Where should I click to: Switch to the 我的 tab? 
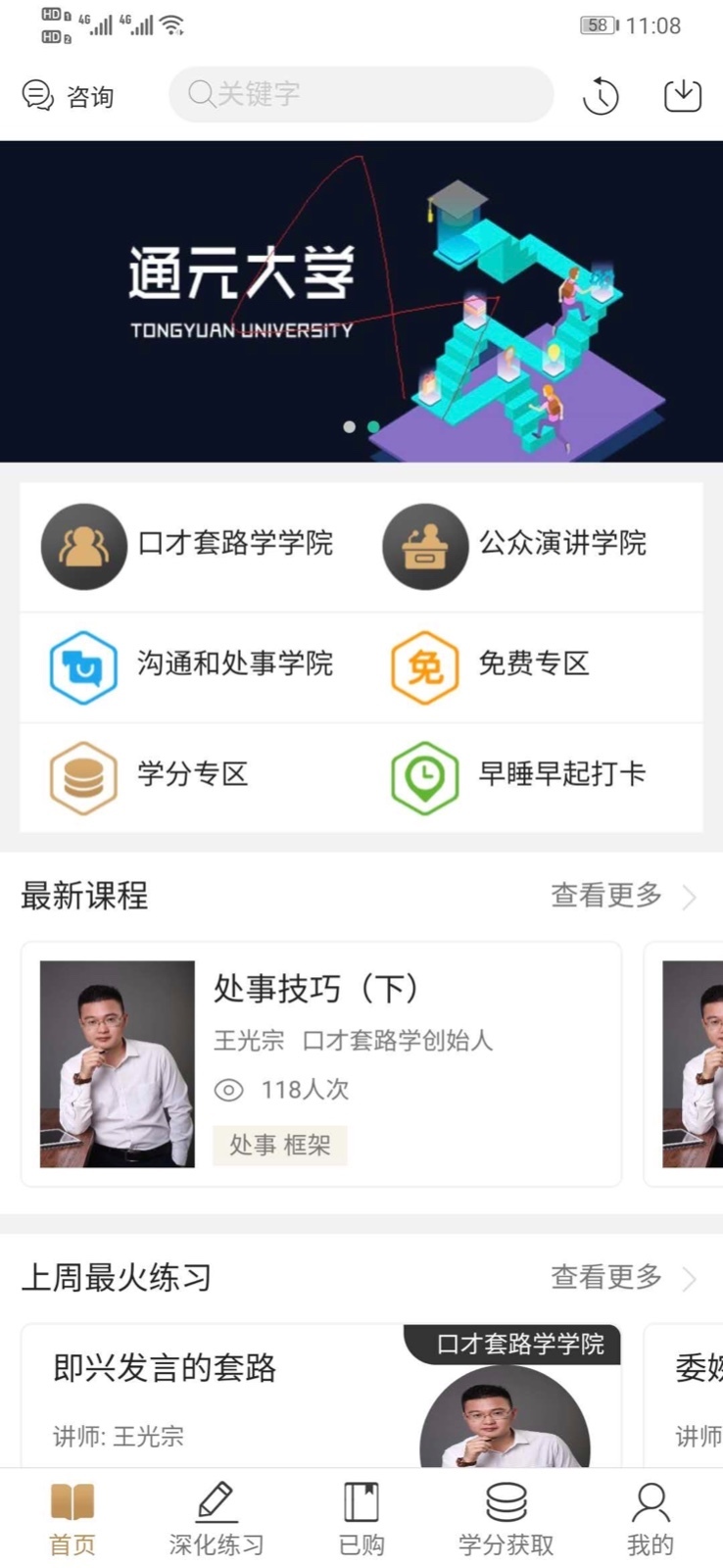(x=651, y=1520)
